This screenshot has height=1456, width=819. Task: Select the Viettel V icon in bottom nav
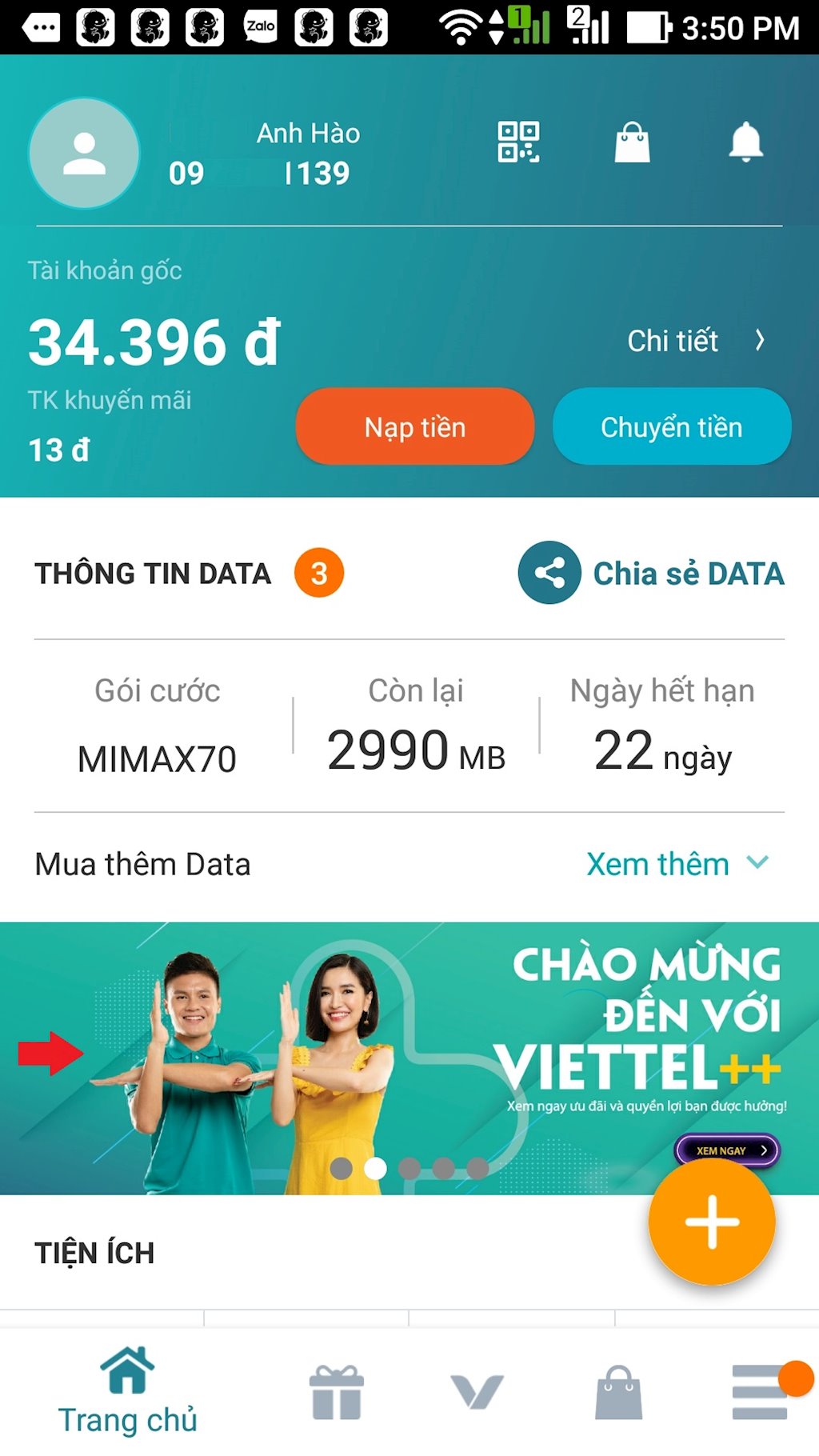(x=477, y=1392)
